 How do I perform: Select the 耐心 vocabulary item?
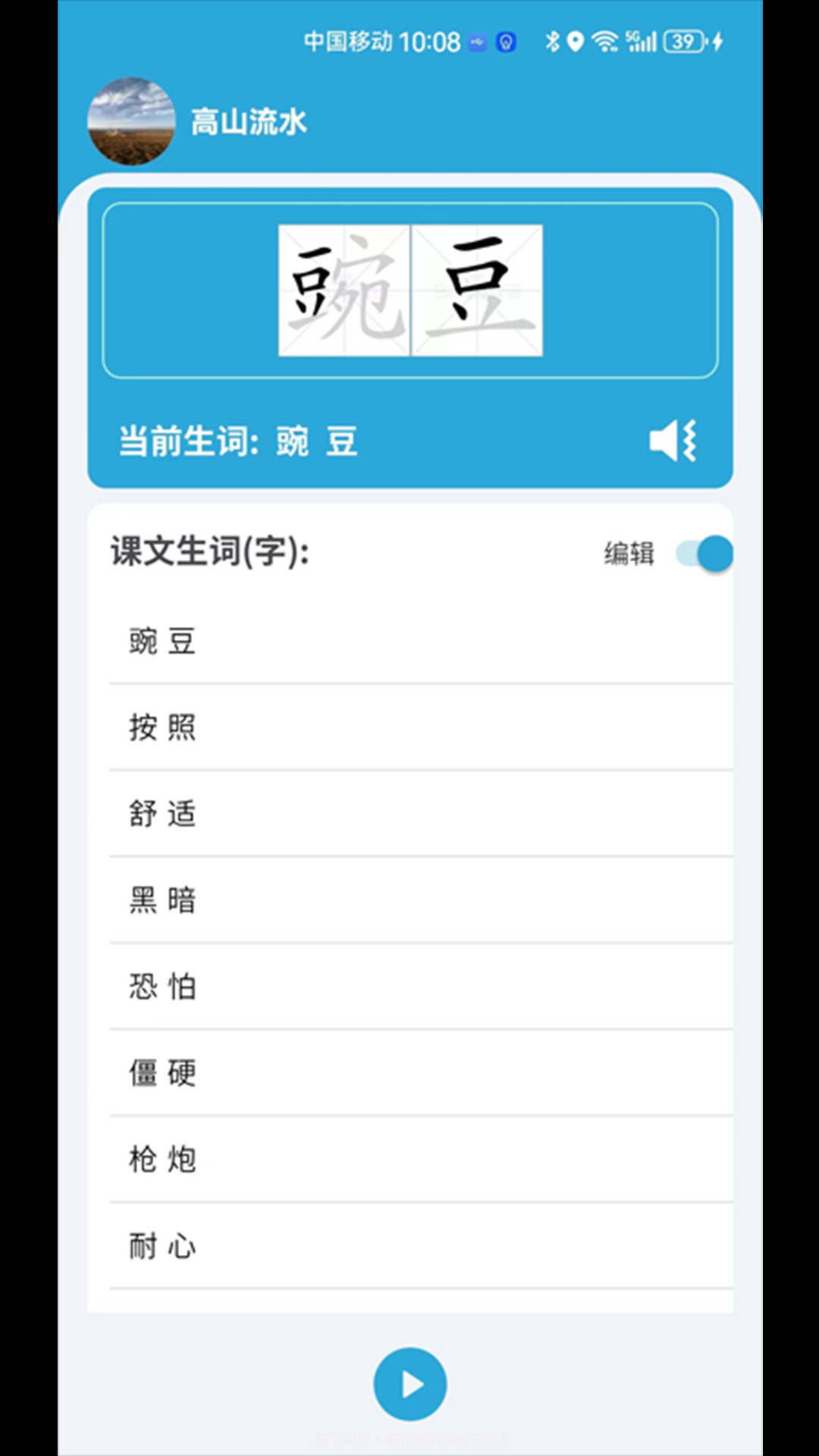coord(162,1244)
